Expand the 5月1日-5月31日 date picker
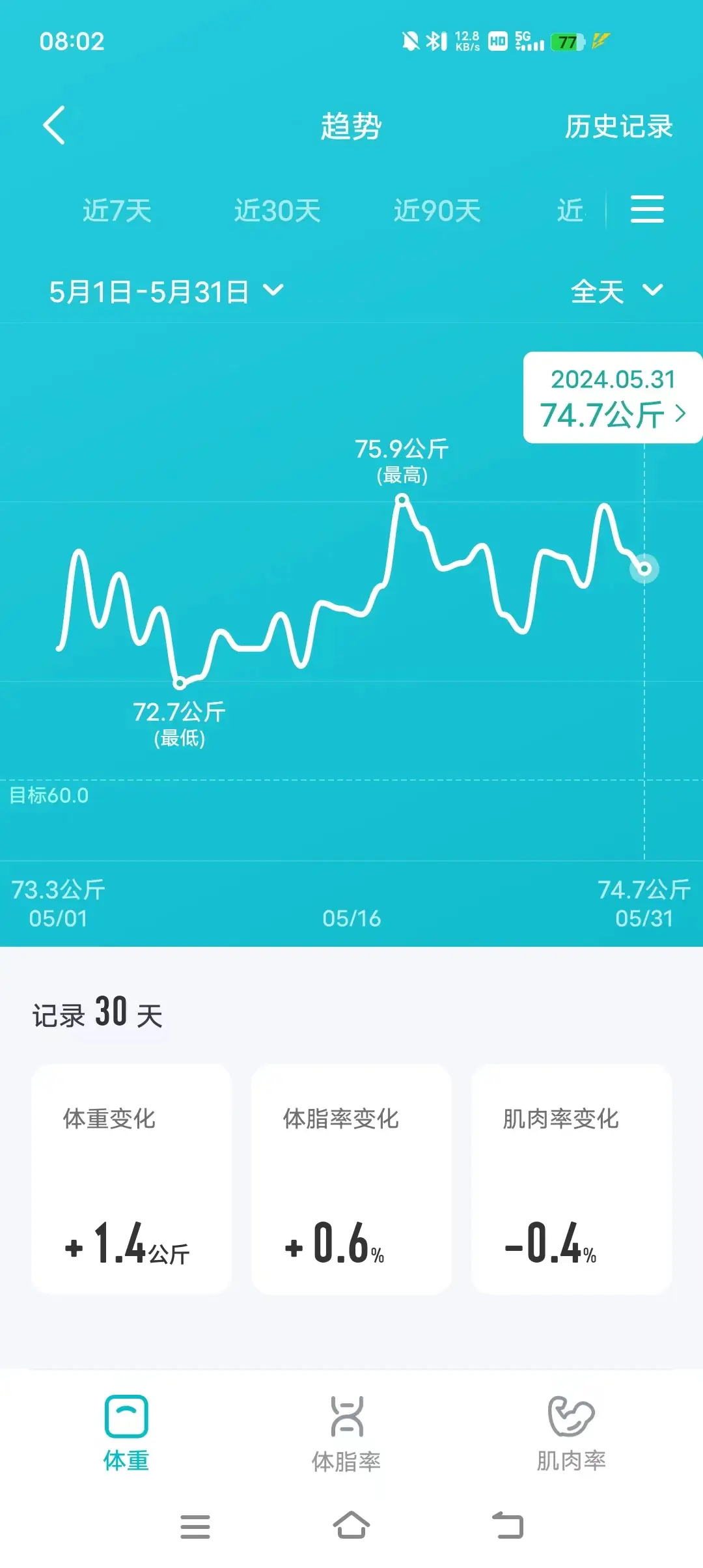Image resolution: width=703 pixels, height=1568 pixels. [x=167, y=291]
